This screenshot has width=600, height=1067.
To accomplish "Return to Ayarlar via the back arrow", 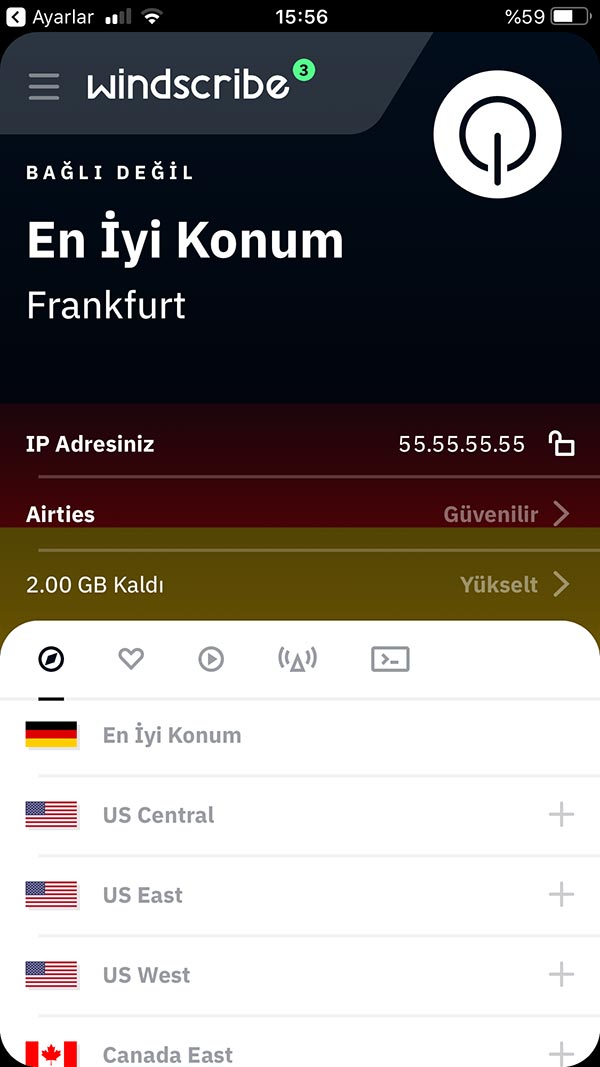I will coord(16,17).
